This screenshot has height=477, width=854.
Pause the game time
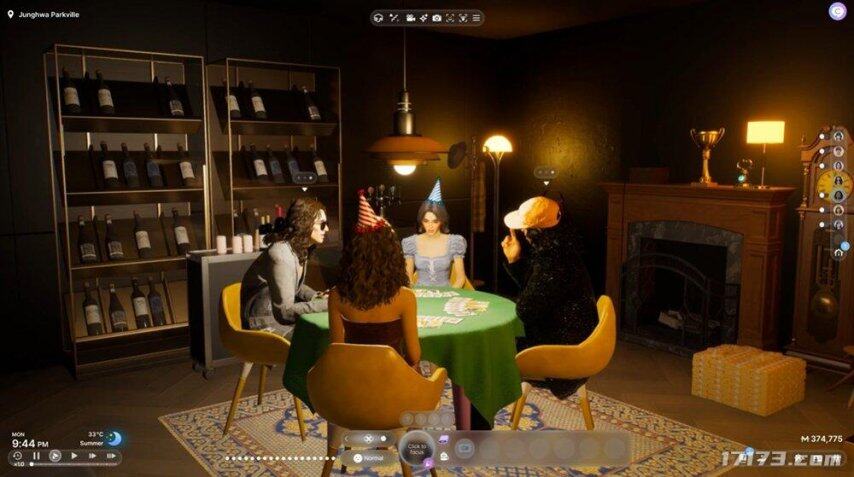click(x=37, y=456)
